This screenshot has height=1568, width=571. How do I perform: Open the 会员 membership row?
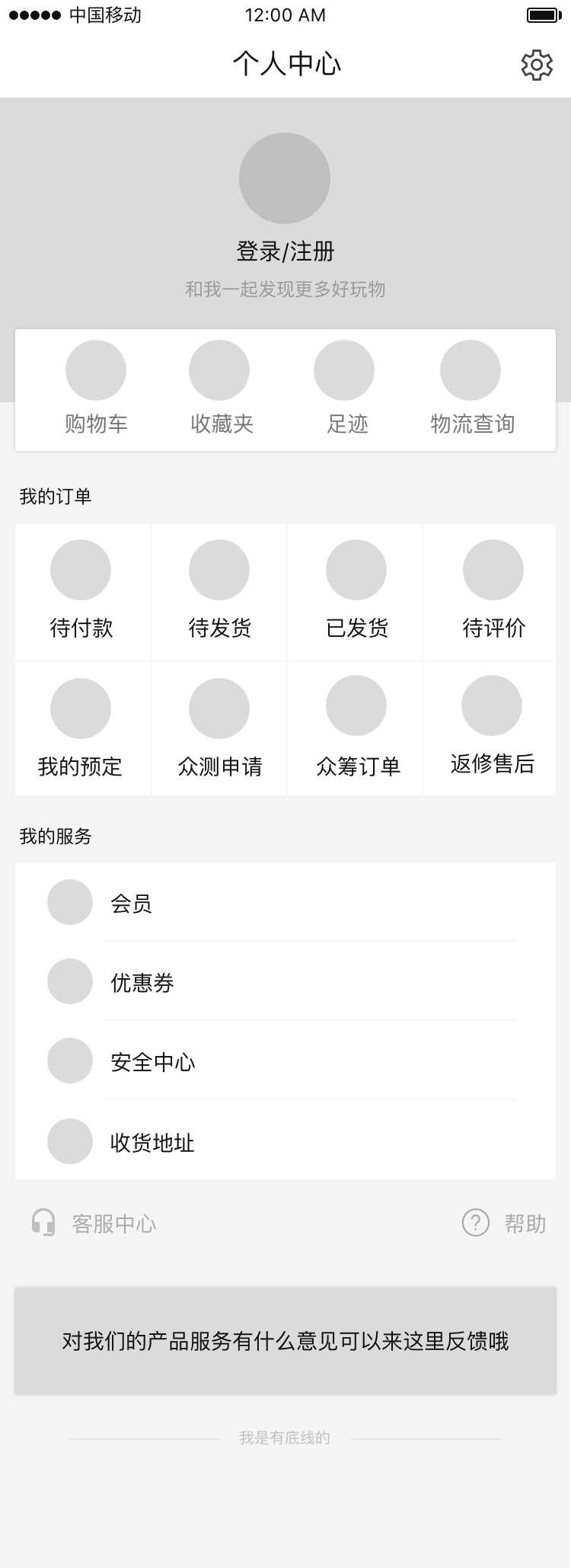[285, 903]
